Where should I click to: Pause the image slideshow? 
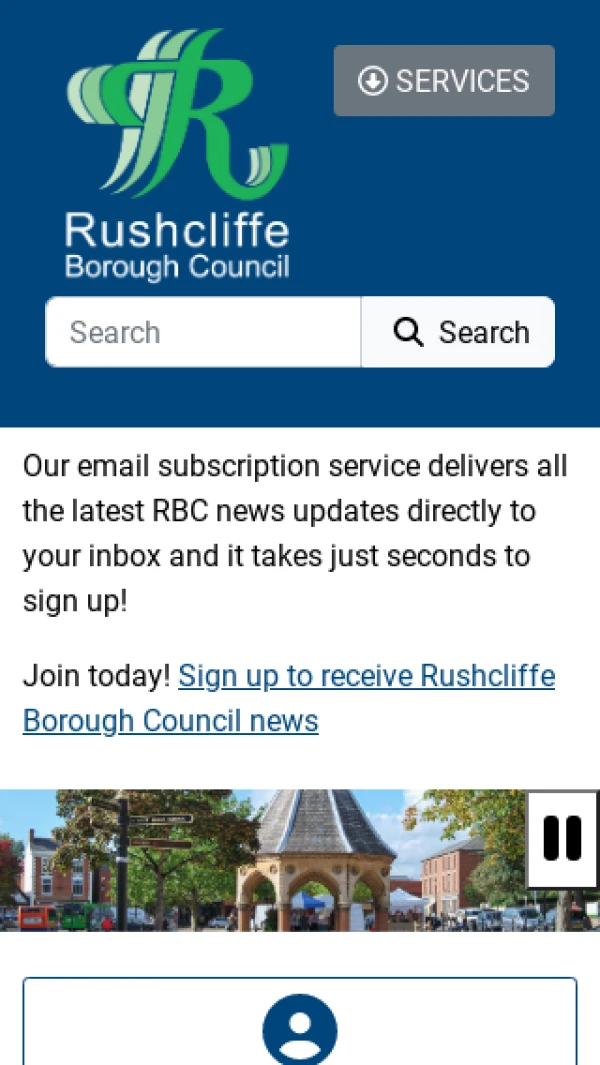pos(562,838)
